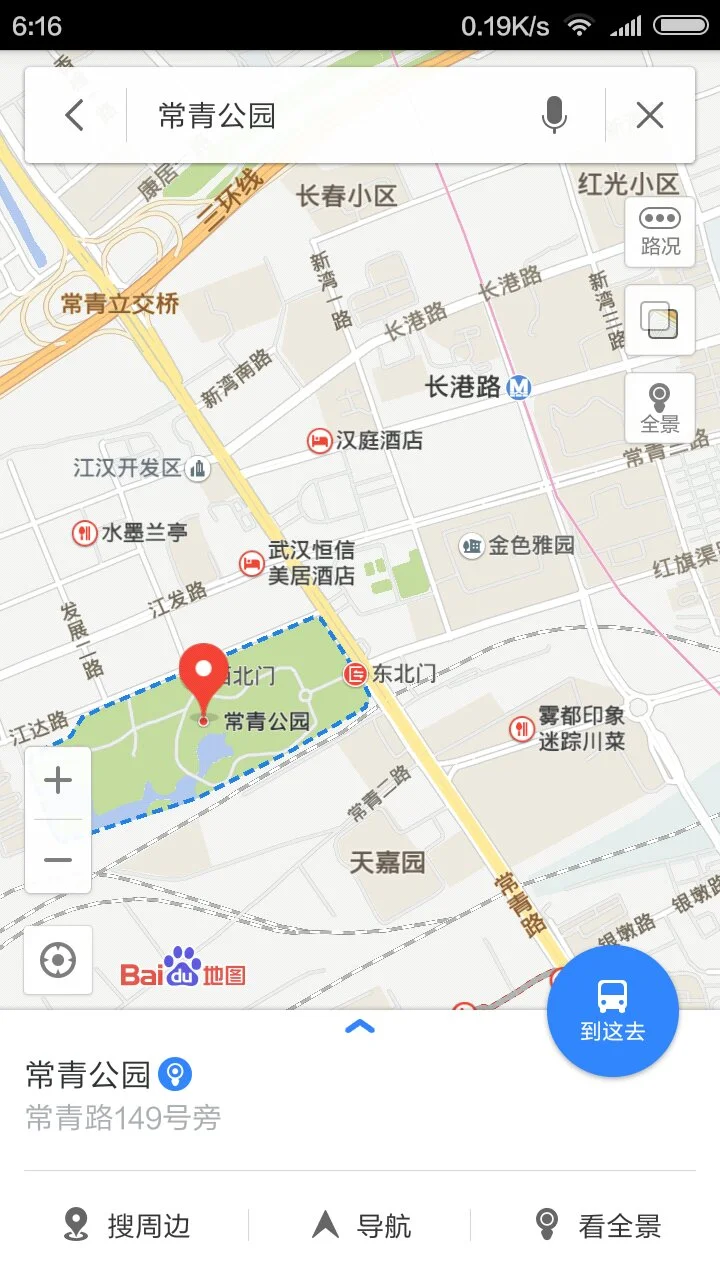This screenshot has width=720, height=1280.
Task: Tap the zoom-in plus control
Action: tap(57, 779)
